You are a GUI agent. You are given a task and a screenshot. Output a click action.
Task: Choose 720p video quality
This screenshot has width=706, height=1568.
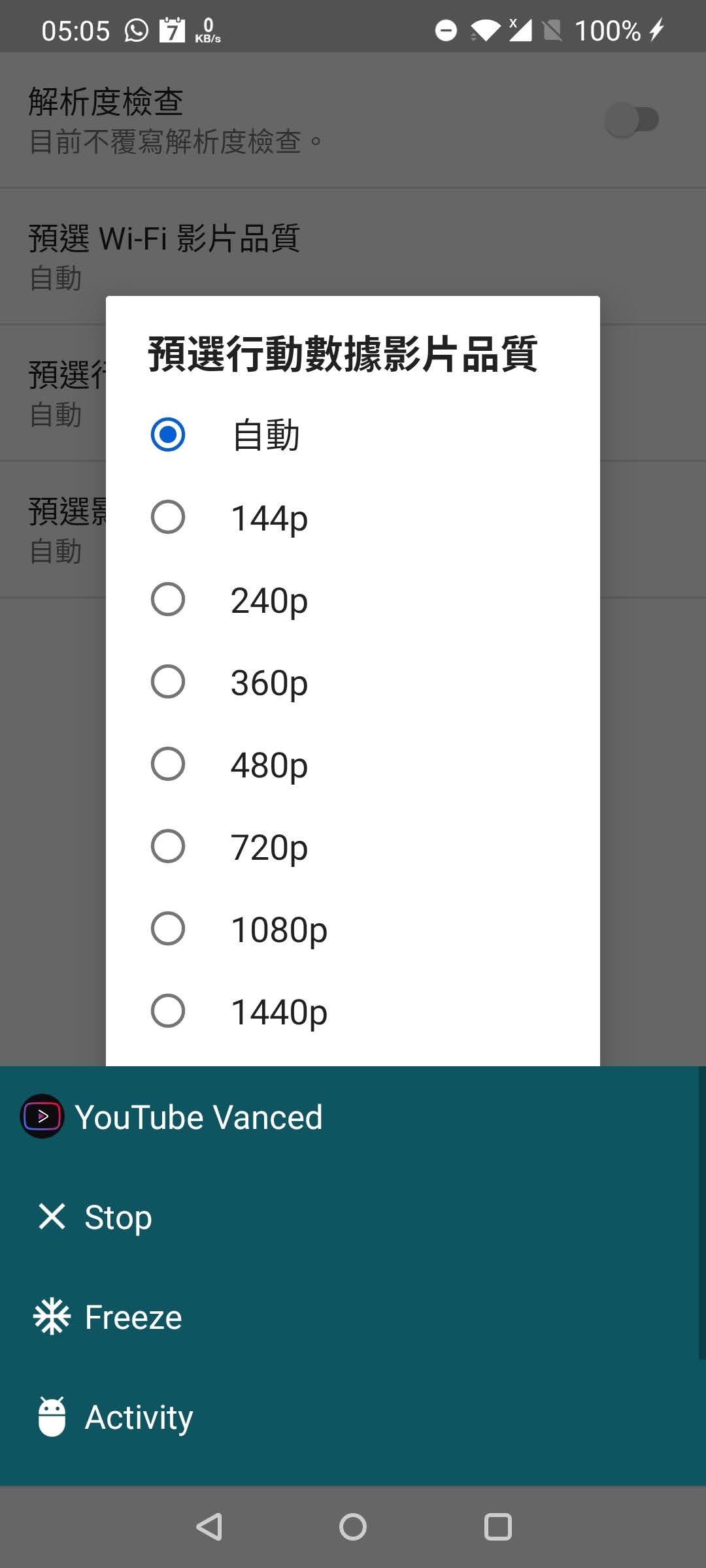[x=353, y=847]
